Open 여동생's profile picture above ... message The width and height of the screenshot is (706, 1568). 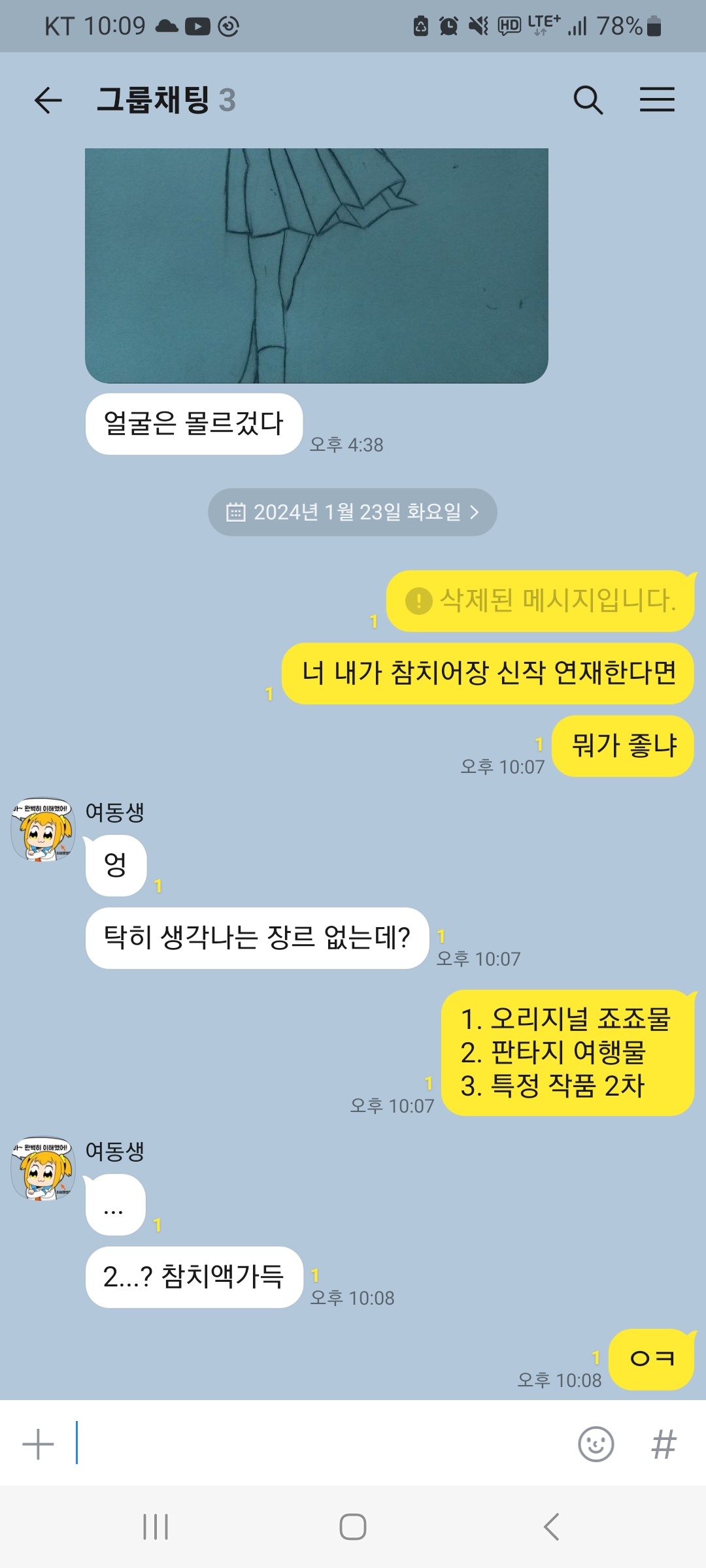[x=43, y=1168]
